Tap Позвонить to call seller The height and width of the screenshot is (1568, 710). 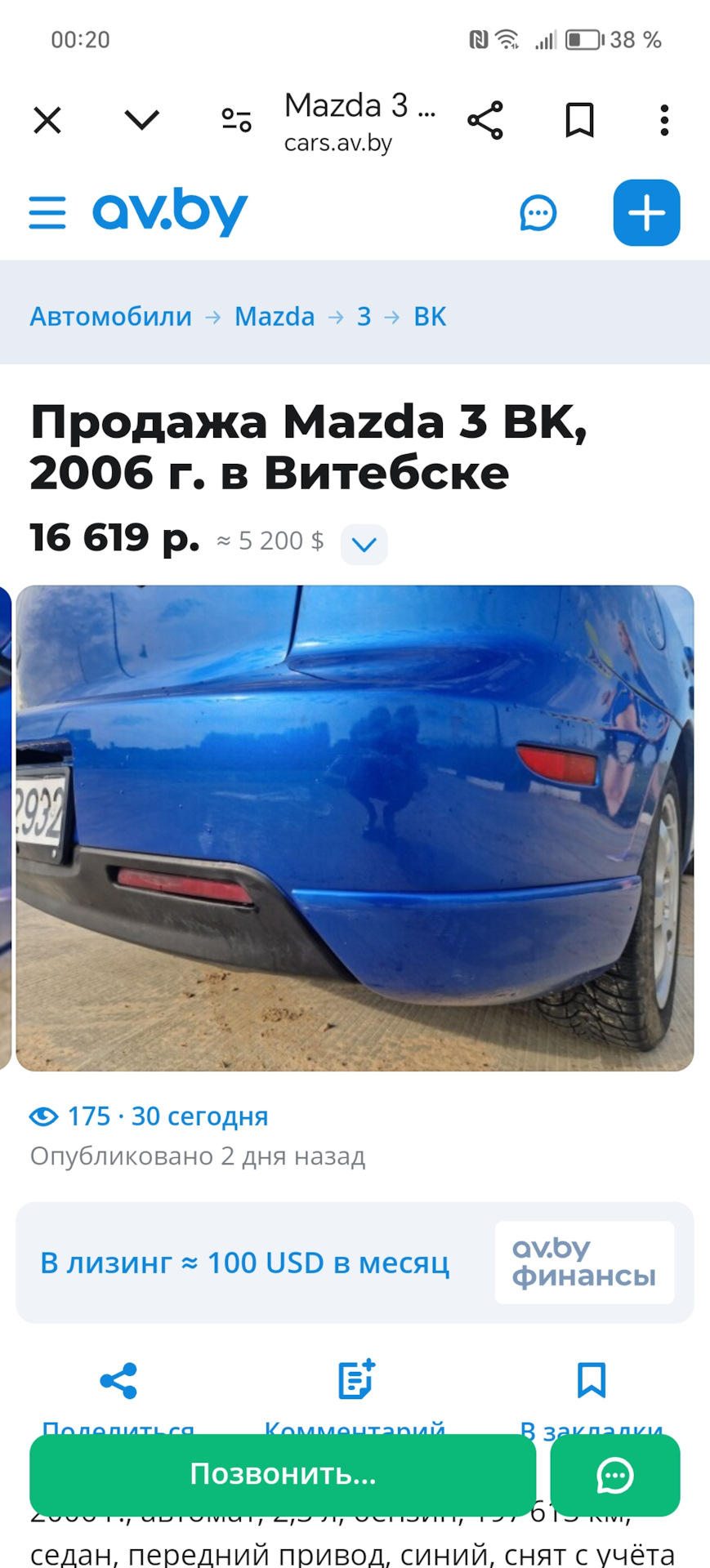[283, 1474]
